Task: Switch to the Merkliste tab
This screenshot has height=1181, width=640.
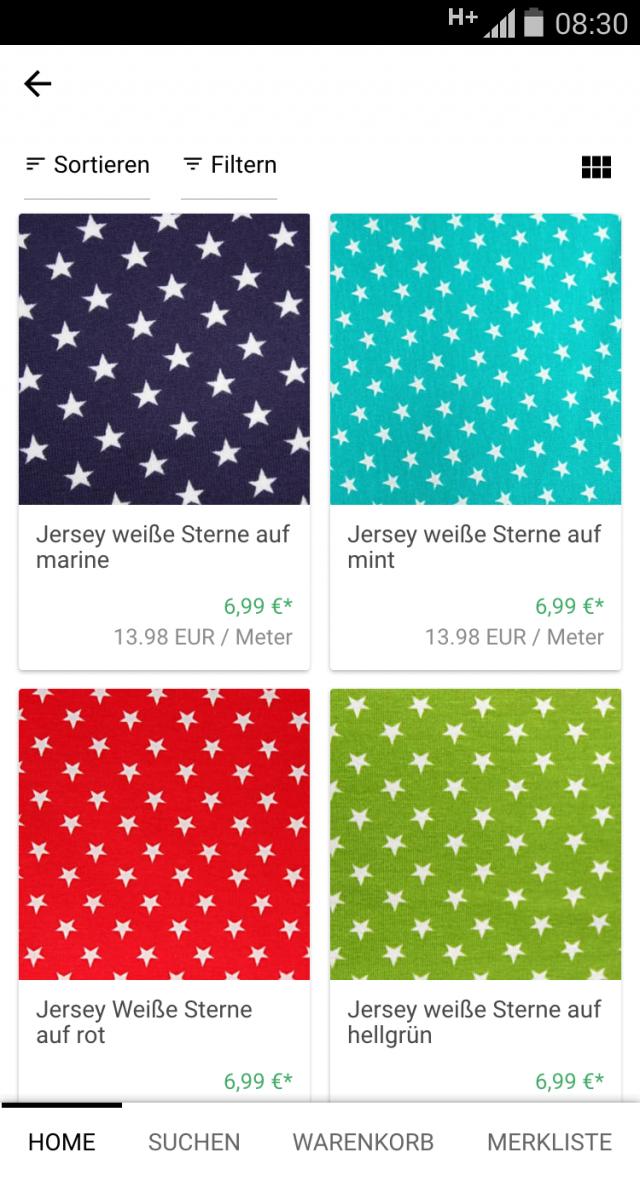Action: click(x=549, y=1142)
